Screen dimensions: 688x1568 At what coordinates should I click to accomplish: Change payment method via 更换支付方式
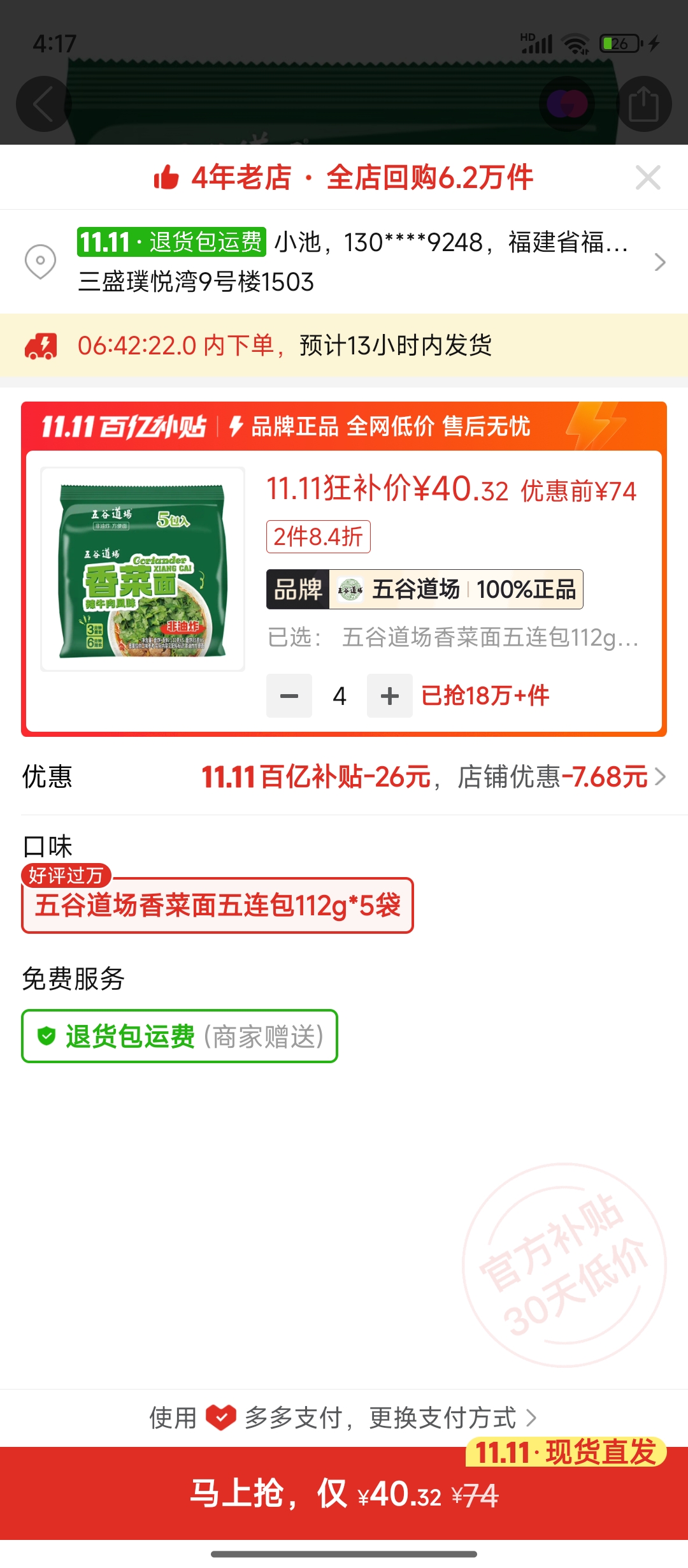point(452,1418)
